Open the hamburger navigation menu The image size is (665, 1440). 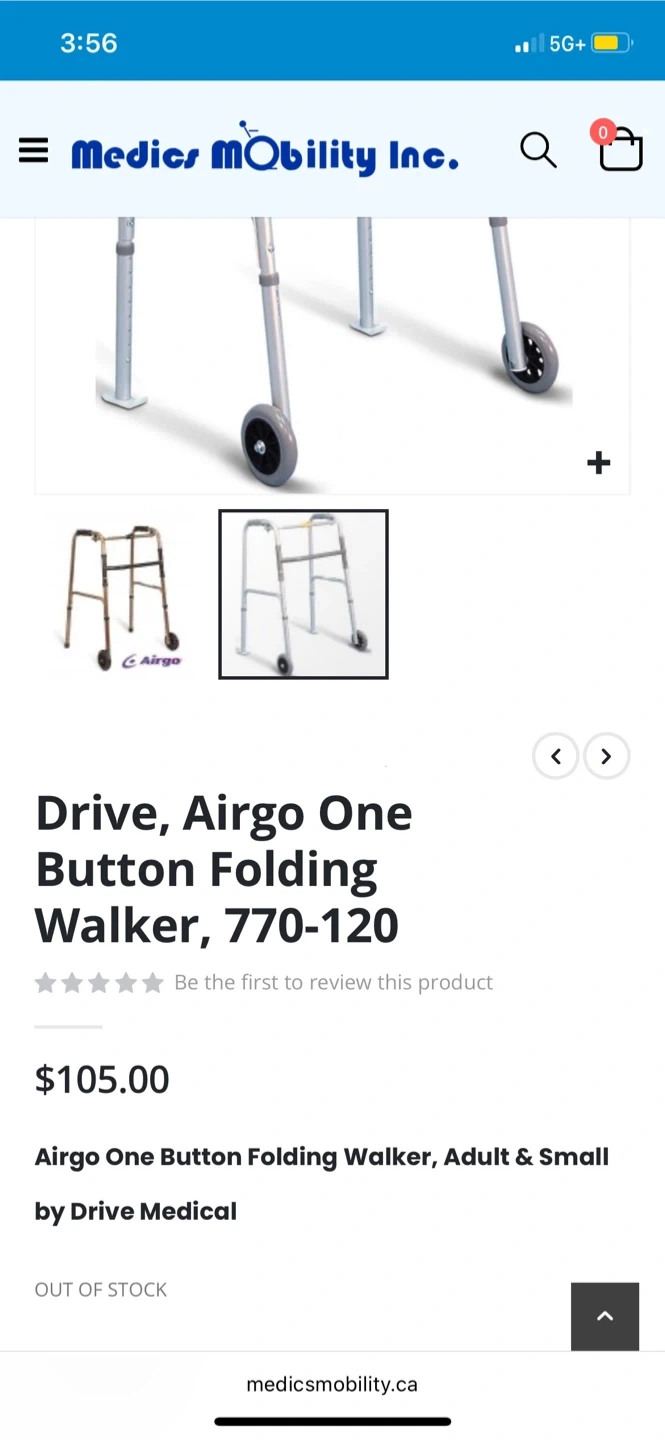(x=33, y=151)
